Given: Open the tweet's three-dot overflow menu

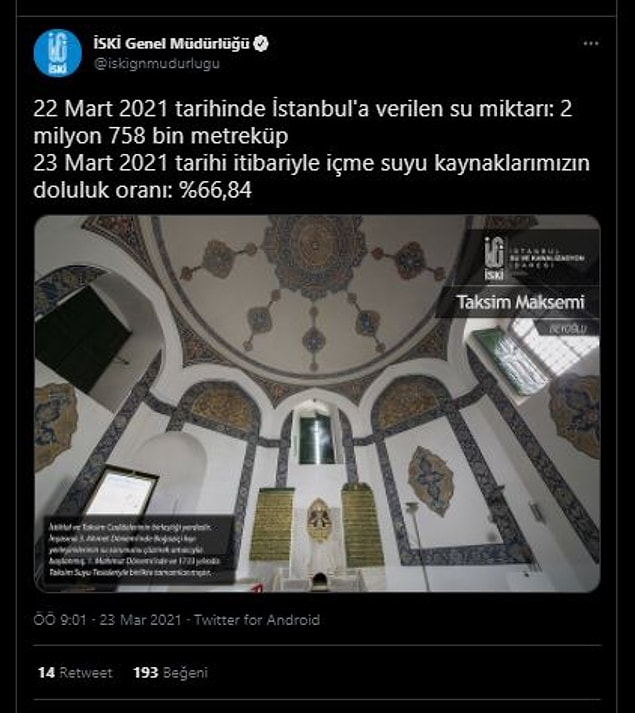Looking at the screenshot, I should (x=592, y=45).
